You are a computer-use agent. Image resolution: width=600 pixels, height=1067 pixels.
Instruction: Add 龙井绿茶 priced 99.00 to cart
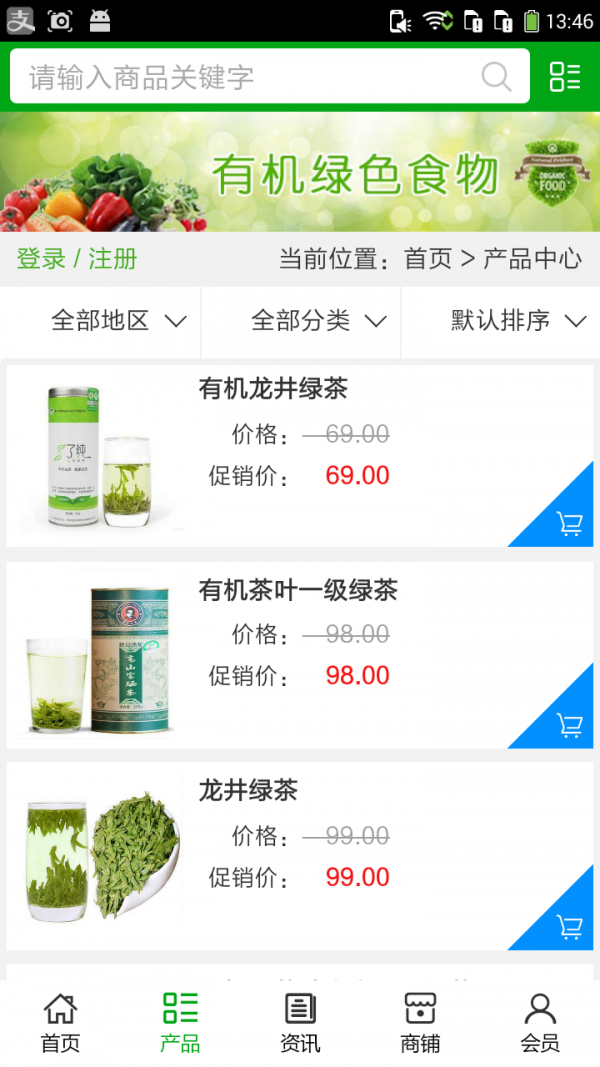tap(569, 927)
